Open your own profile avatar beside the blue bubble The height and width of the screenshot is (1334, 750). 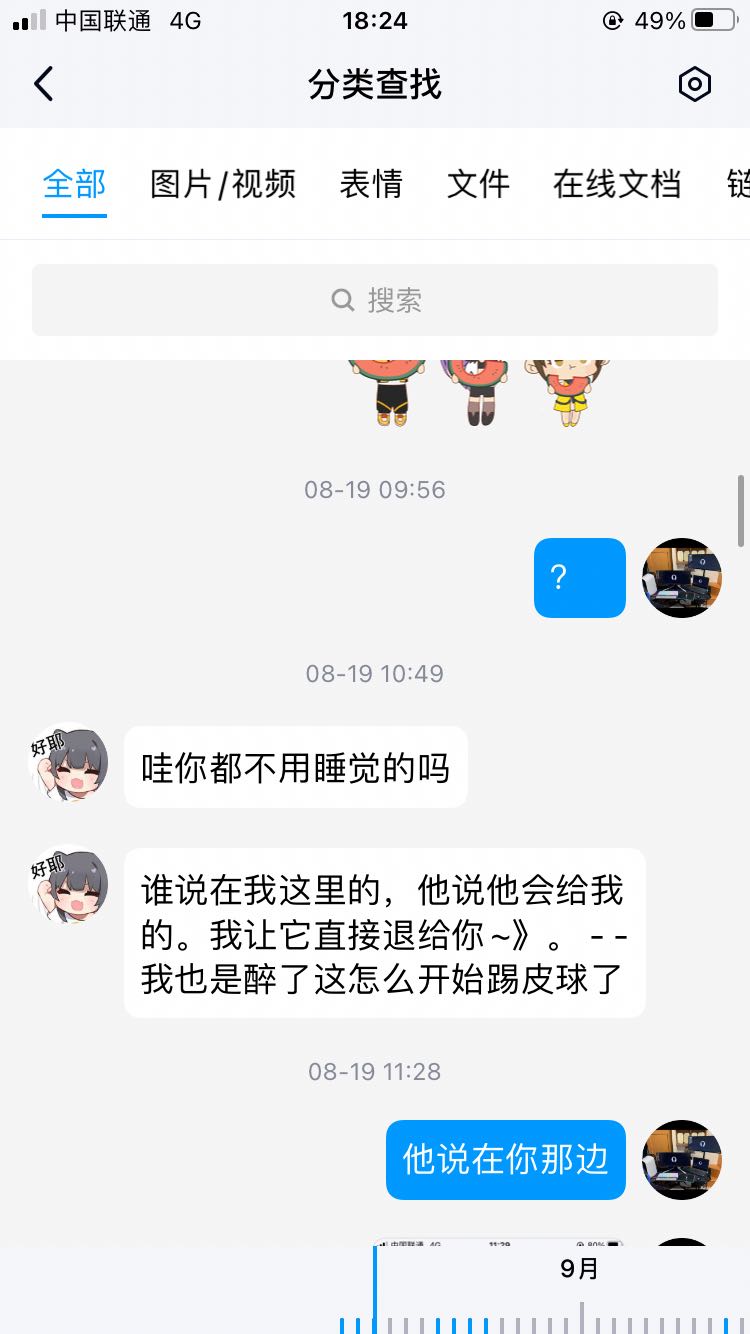(681, 578)
